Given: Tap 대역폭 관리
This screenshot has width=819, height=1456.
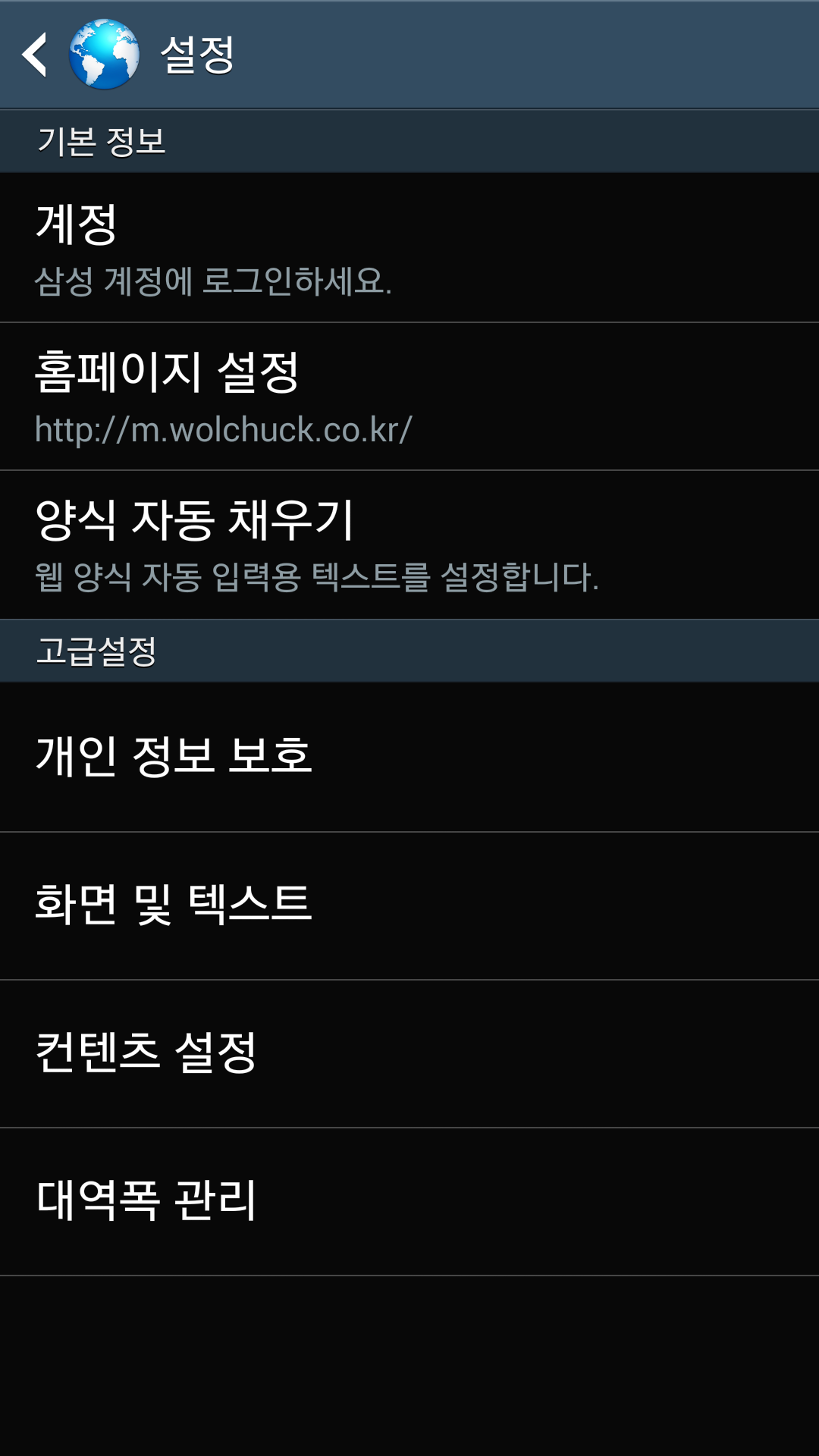Looking at the screenshot, I should click(x=409, y=1202).
